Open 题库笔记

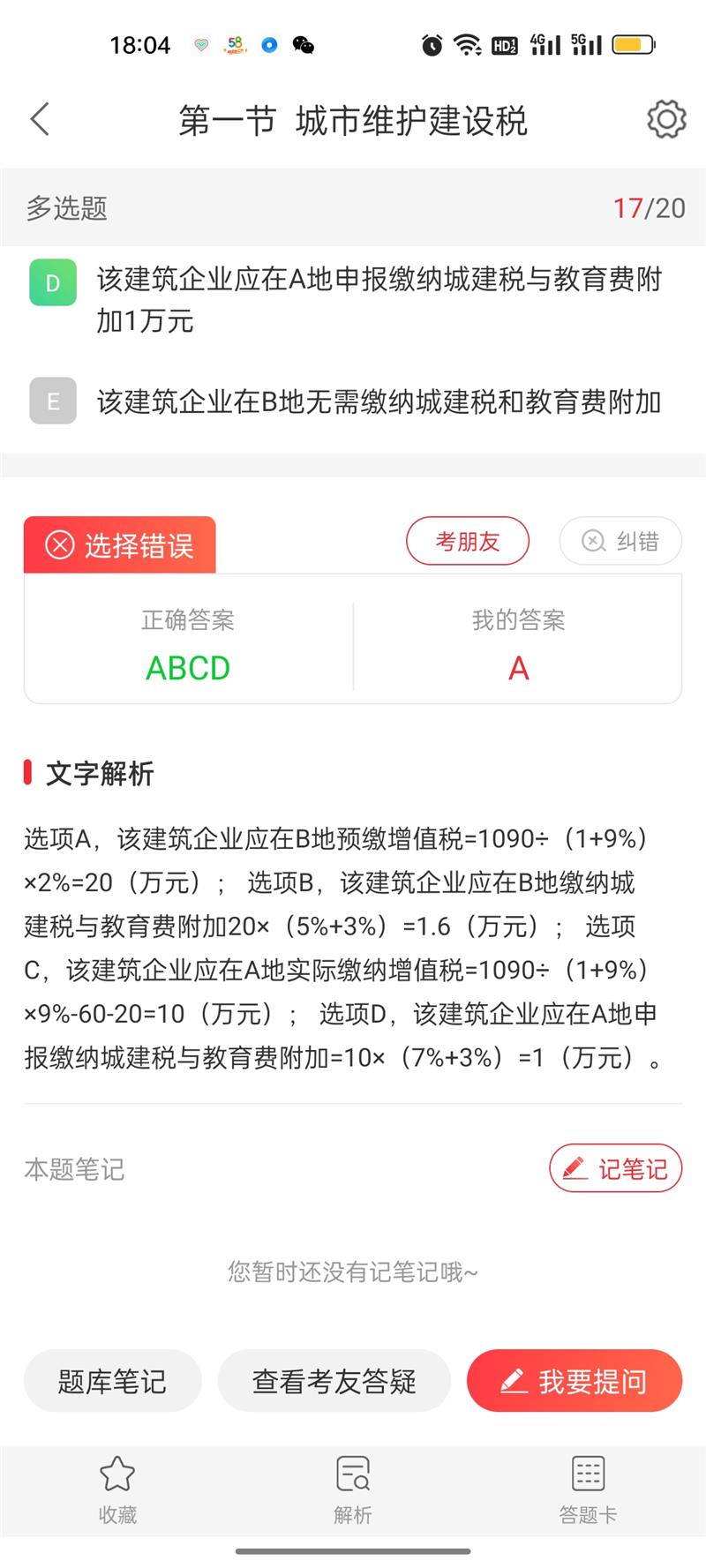point(112,1381)
